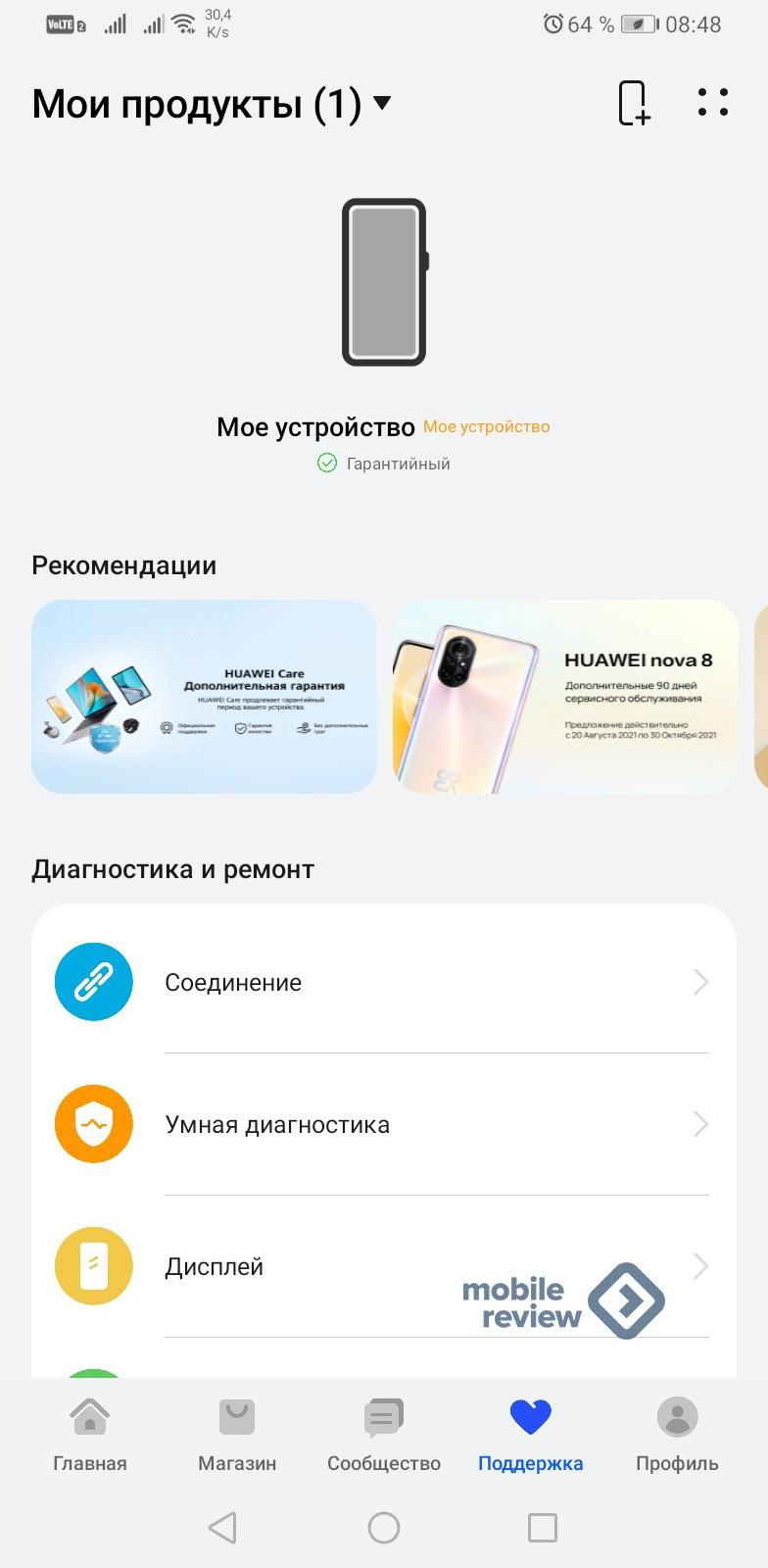768x1568 pixels.
Task: Select the Поддержка tab
Action: 531,1436
